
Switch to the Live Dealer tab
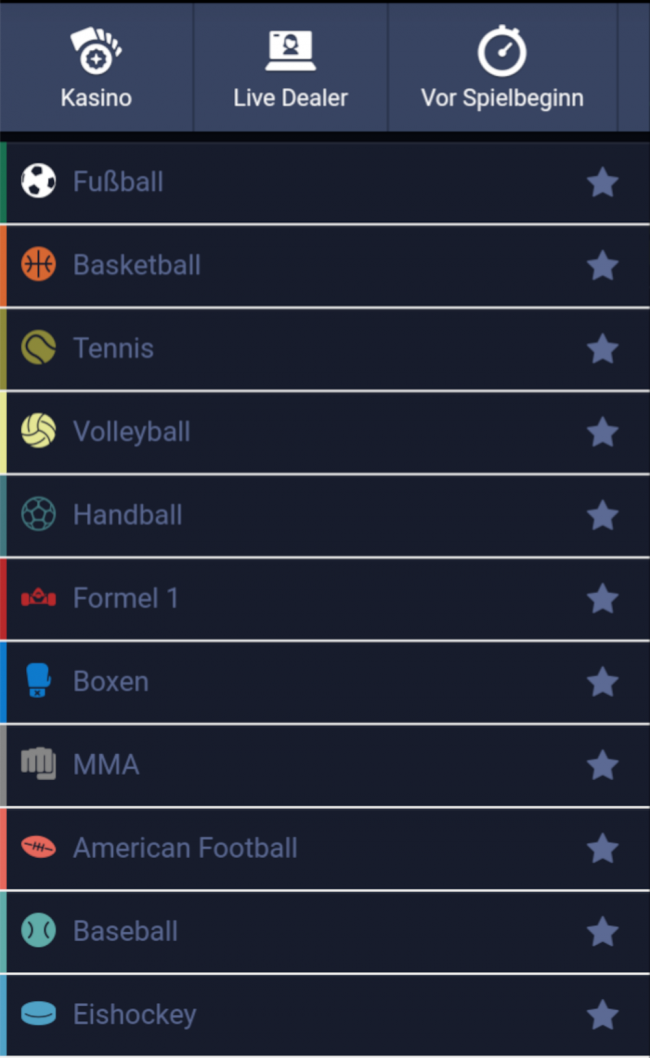click(290, 68)
